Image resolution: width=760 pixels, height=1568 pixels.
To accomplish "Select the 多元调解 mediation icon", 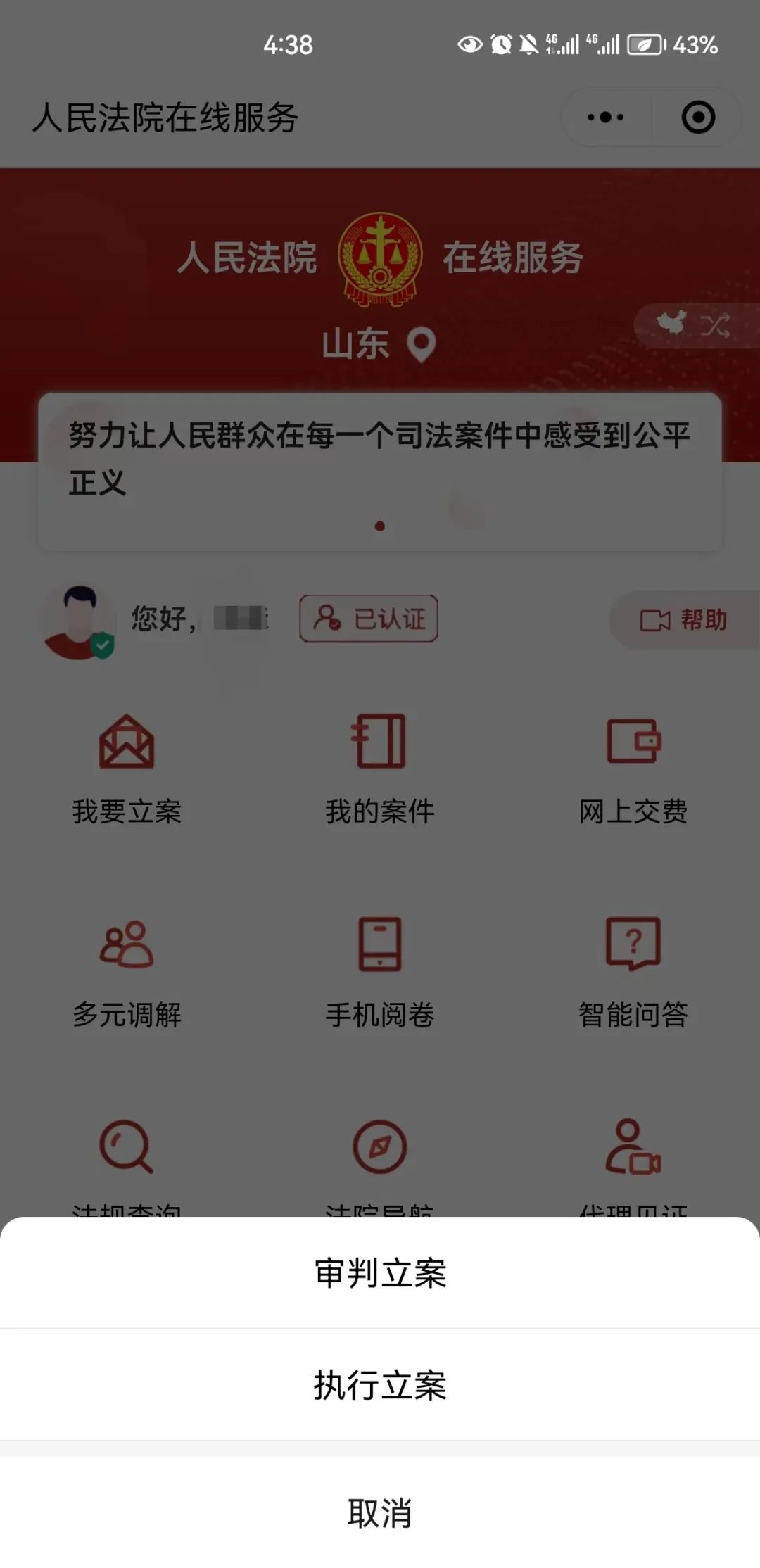I will click(125, 969).
